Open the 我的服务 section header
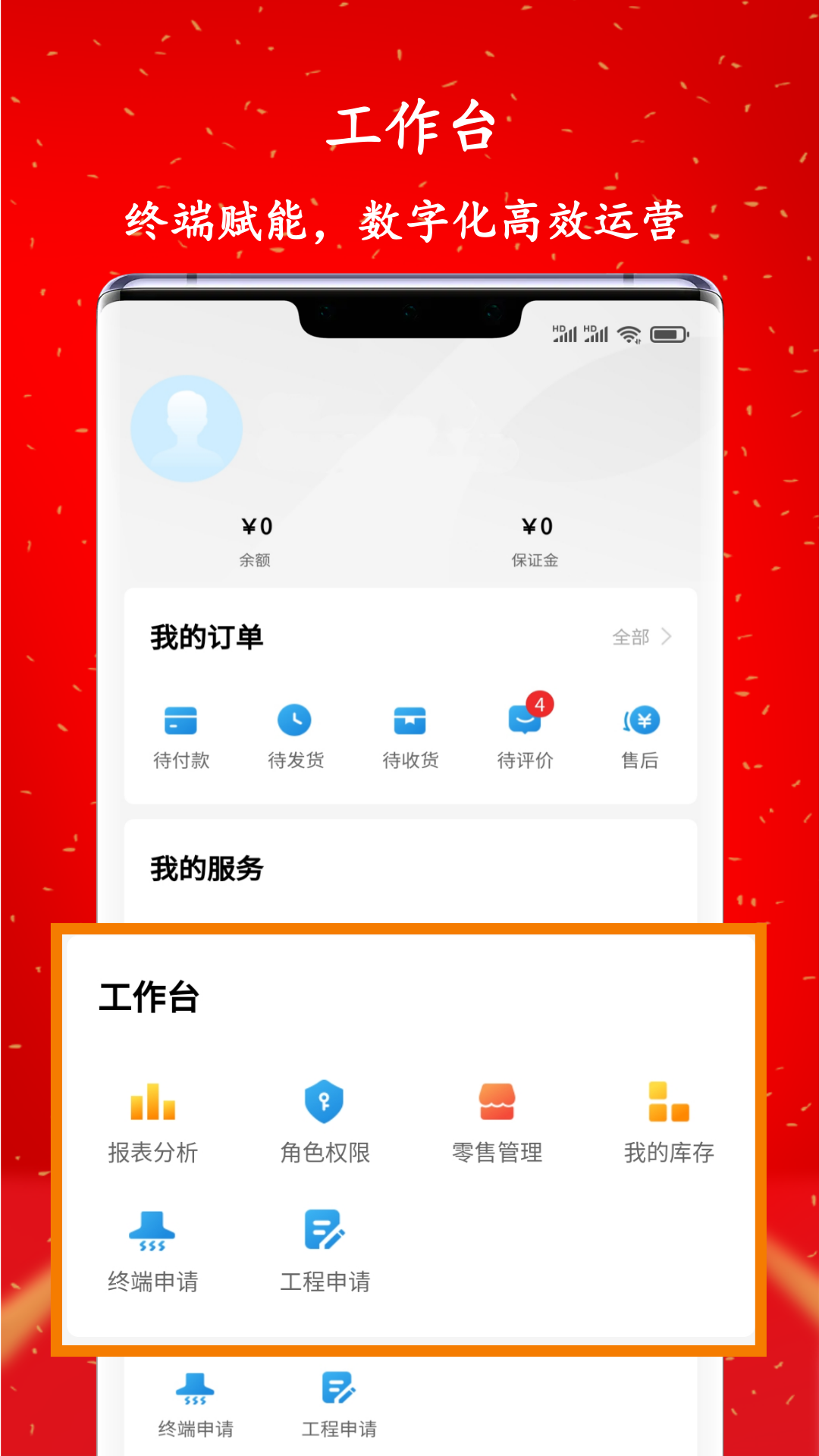 click(205, 870)
